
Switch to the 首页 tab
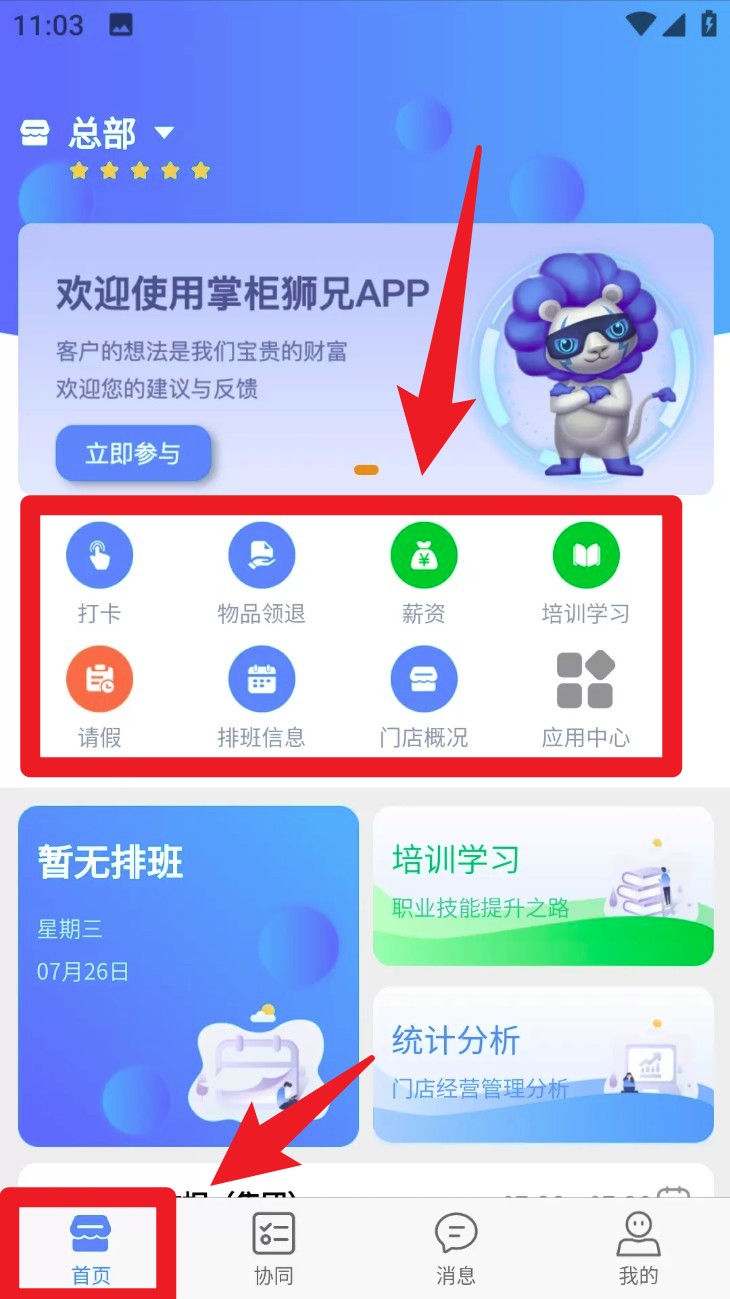[x=91, y=1248]
